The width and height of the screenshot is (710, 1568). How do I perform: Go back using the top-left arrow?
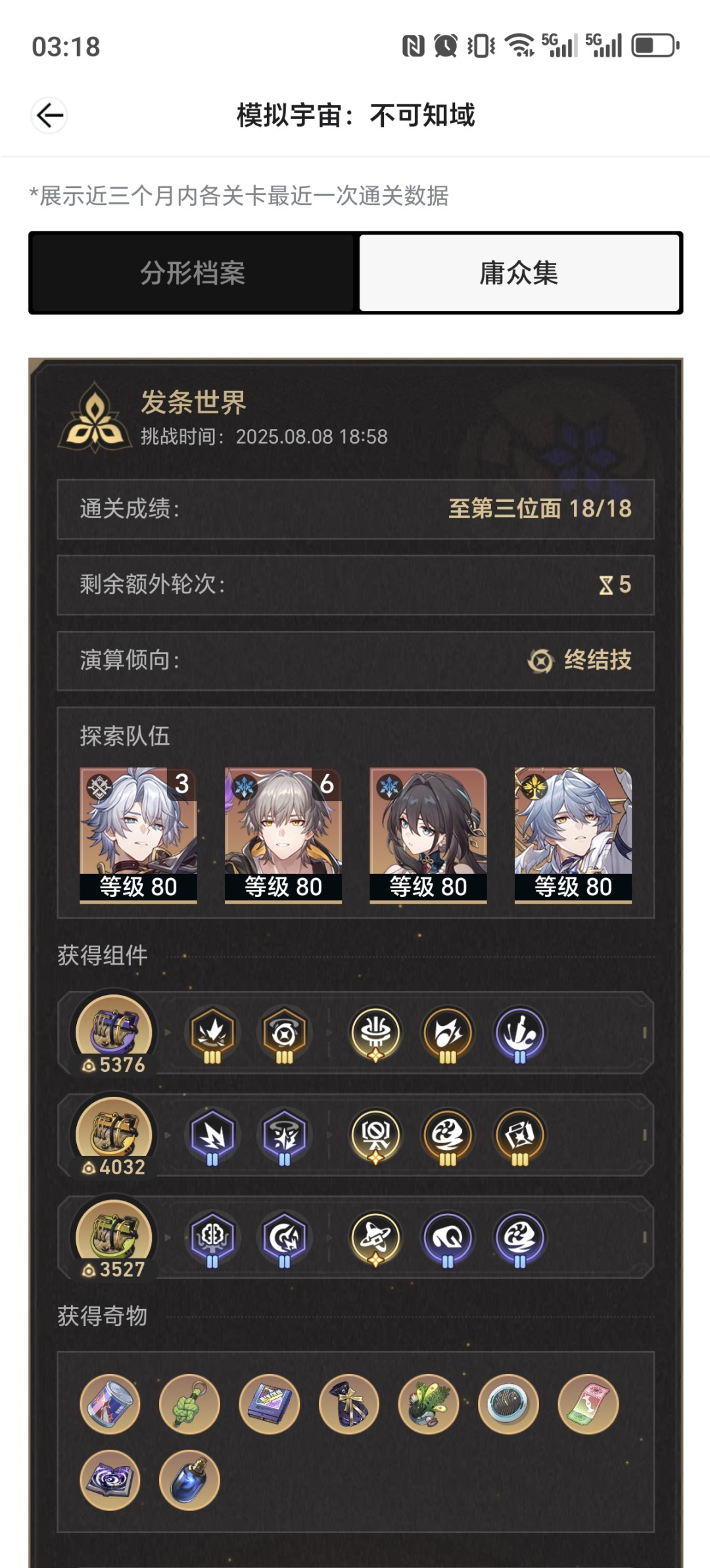[49, 116]
